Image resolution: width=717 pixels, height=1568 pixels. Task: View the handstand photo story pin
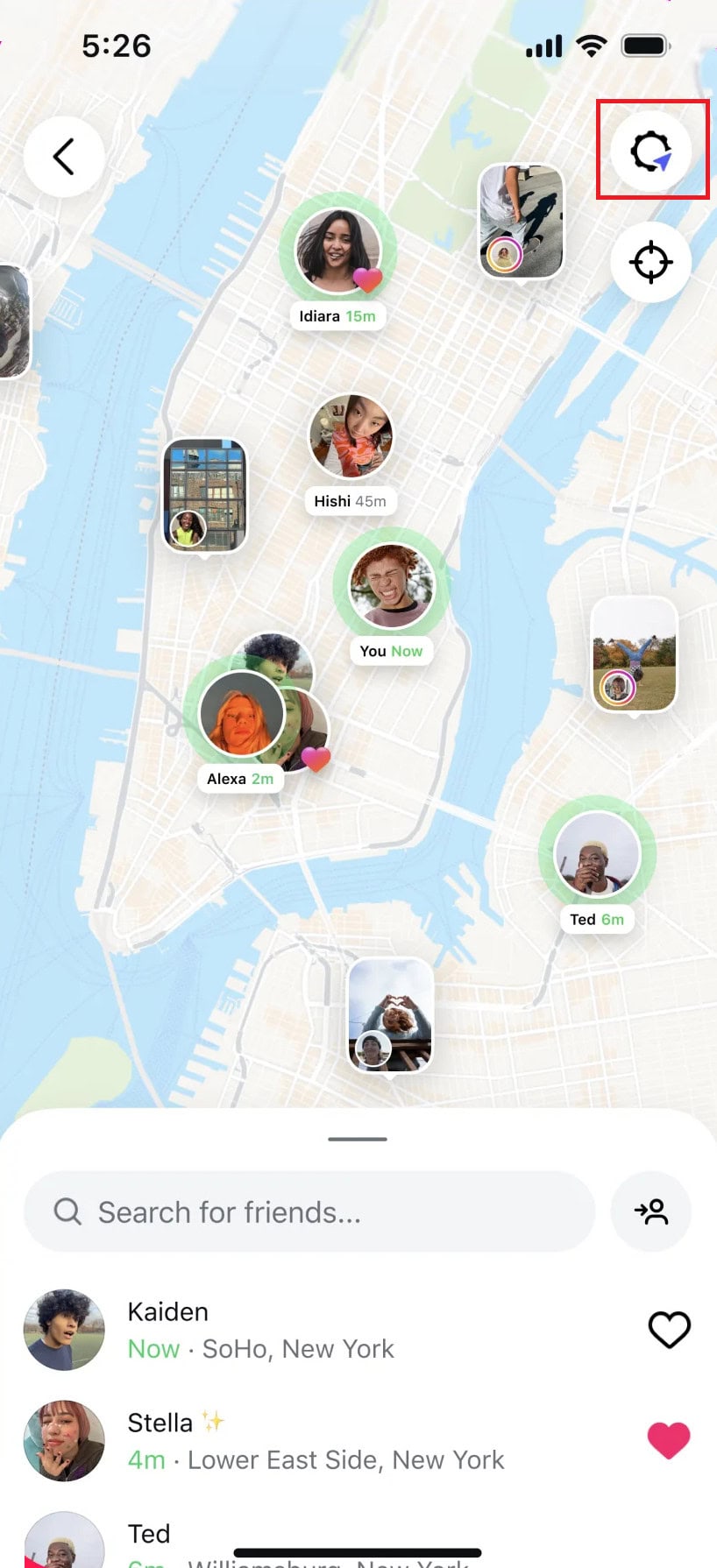coord(634,653)
